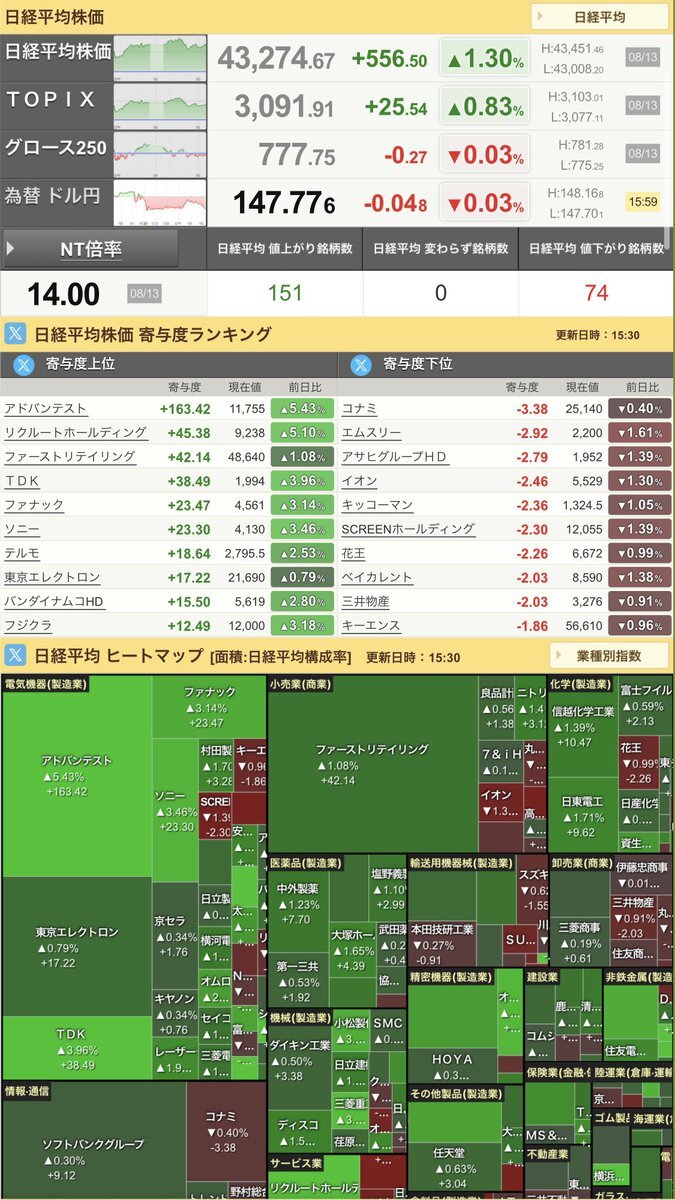Open the NT倍率 button
This screenshot has width=675, height=1200.
tap(93, 249)
